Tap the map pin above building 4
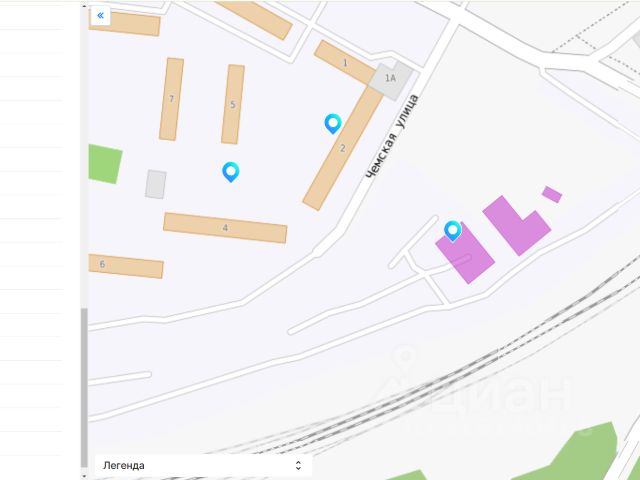 [x=230, y=171]
